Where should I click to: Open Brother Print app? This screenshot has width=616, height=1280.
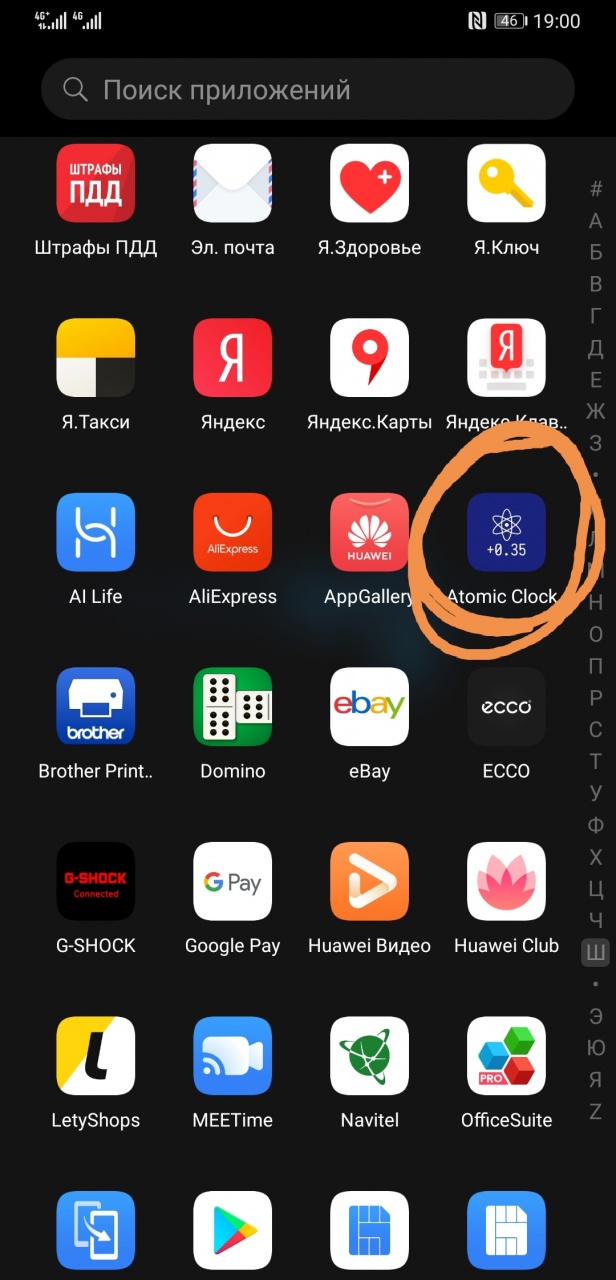point(96,706)
